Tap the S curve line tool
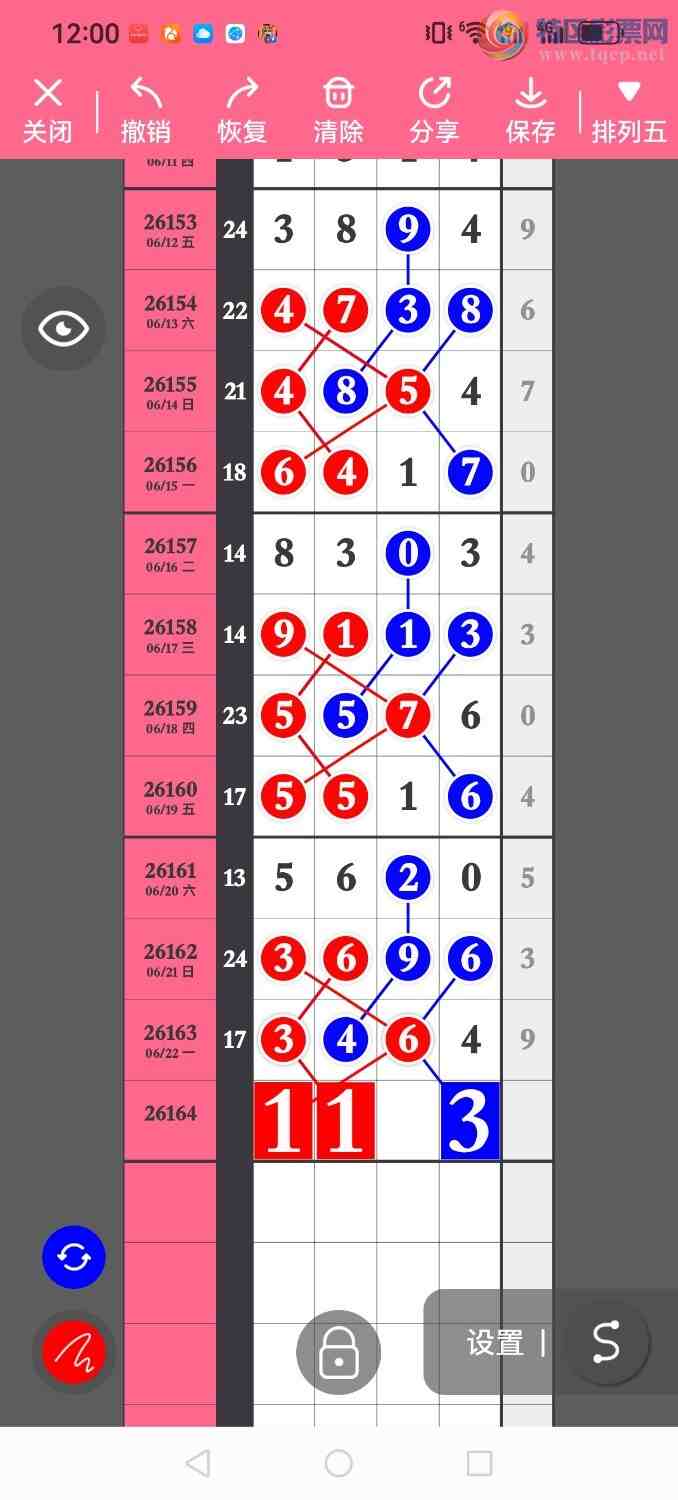This screenshot has height=1500, width=678. coord(607,1342)
